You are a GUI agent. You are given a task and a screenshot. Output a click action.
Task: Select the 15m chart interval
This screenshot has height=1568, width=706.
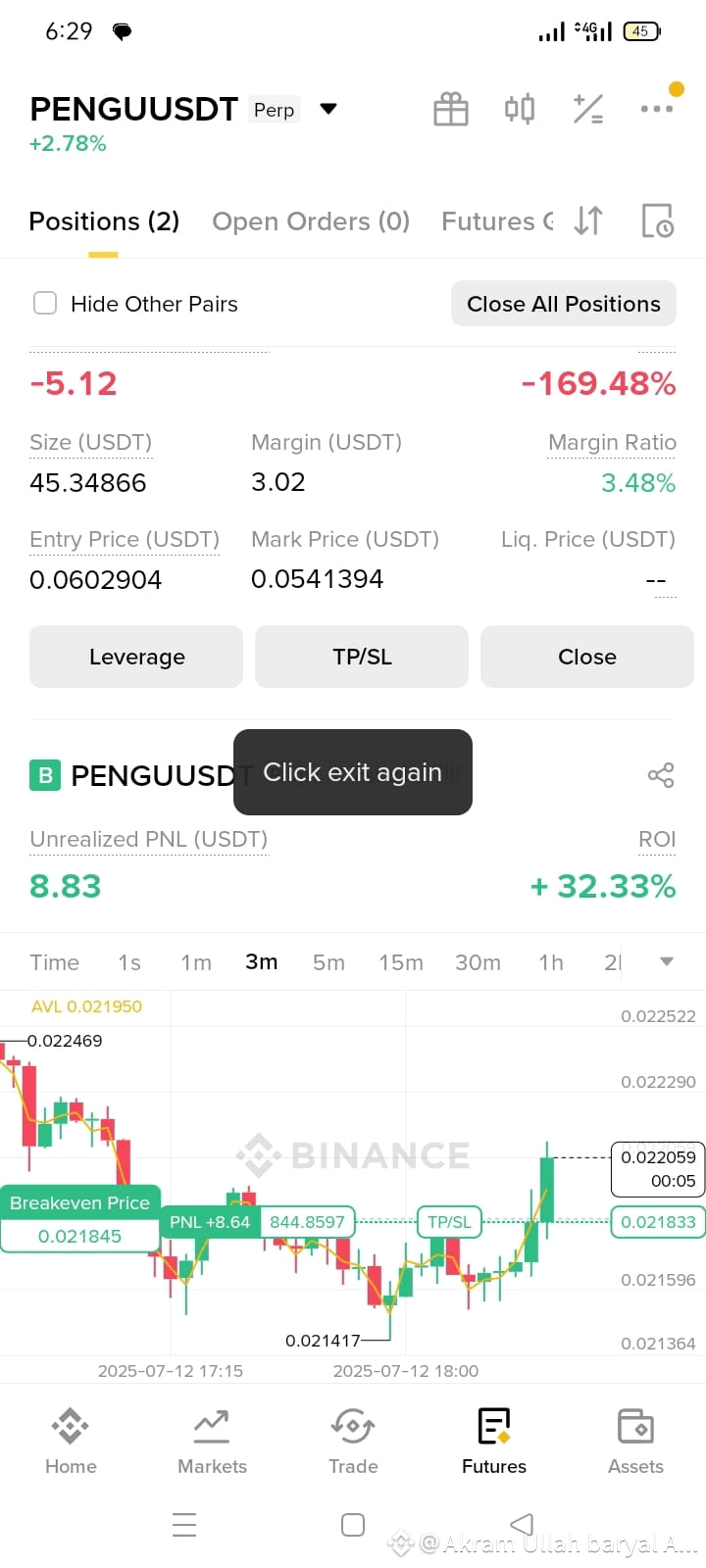[x=401, y=962]
